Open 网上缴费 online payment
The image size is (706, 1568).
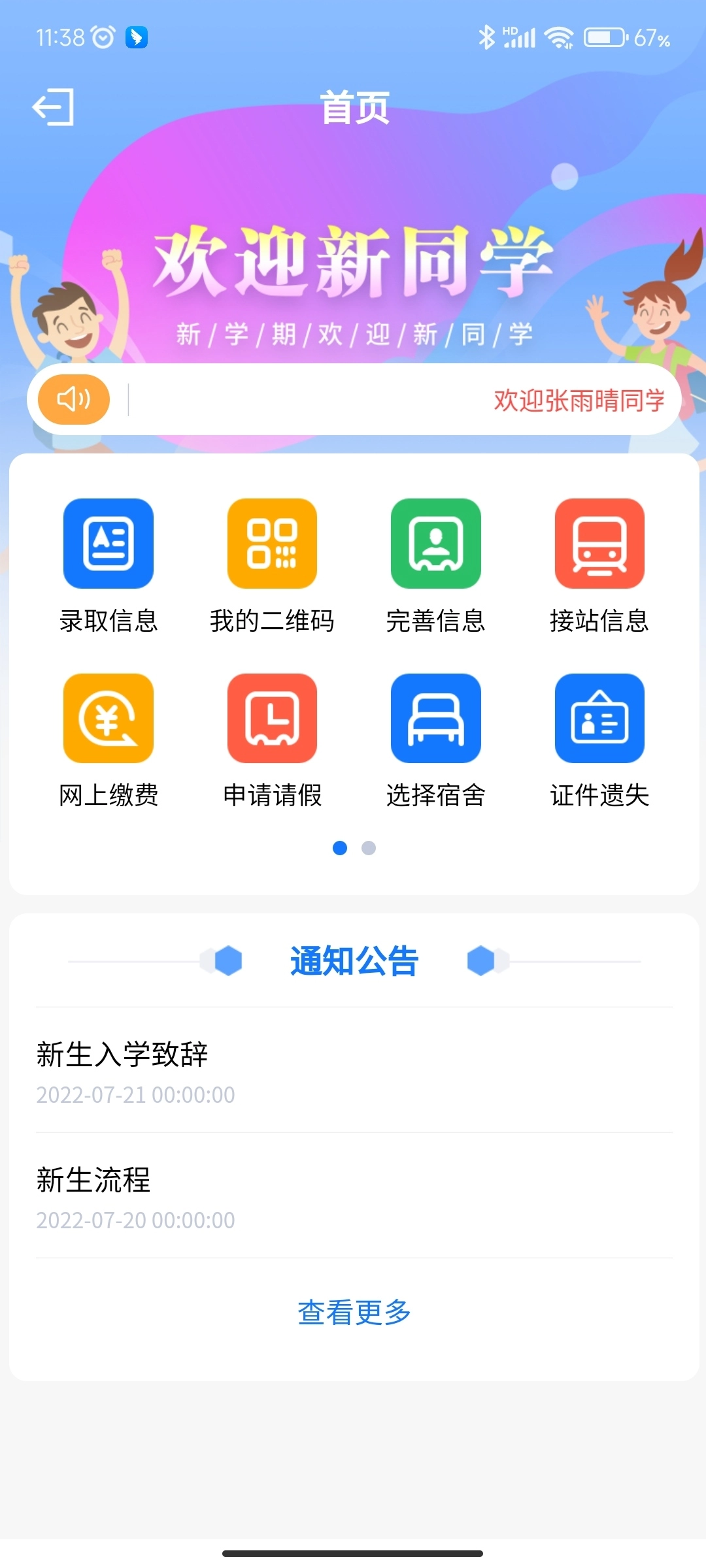(x=108, y=719)
